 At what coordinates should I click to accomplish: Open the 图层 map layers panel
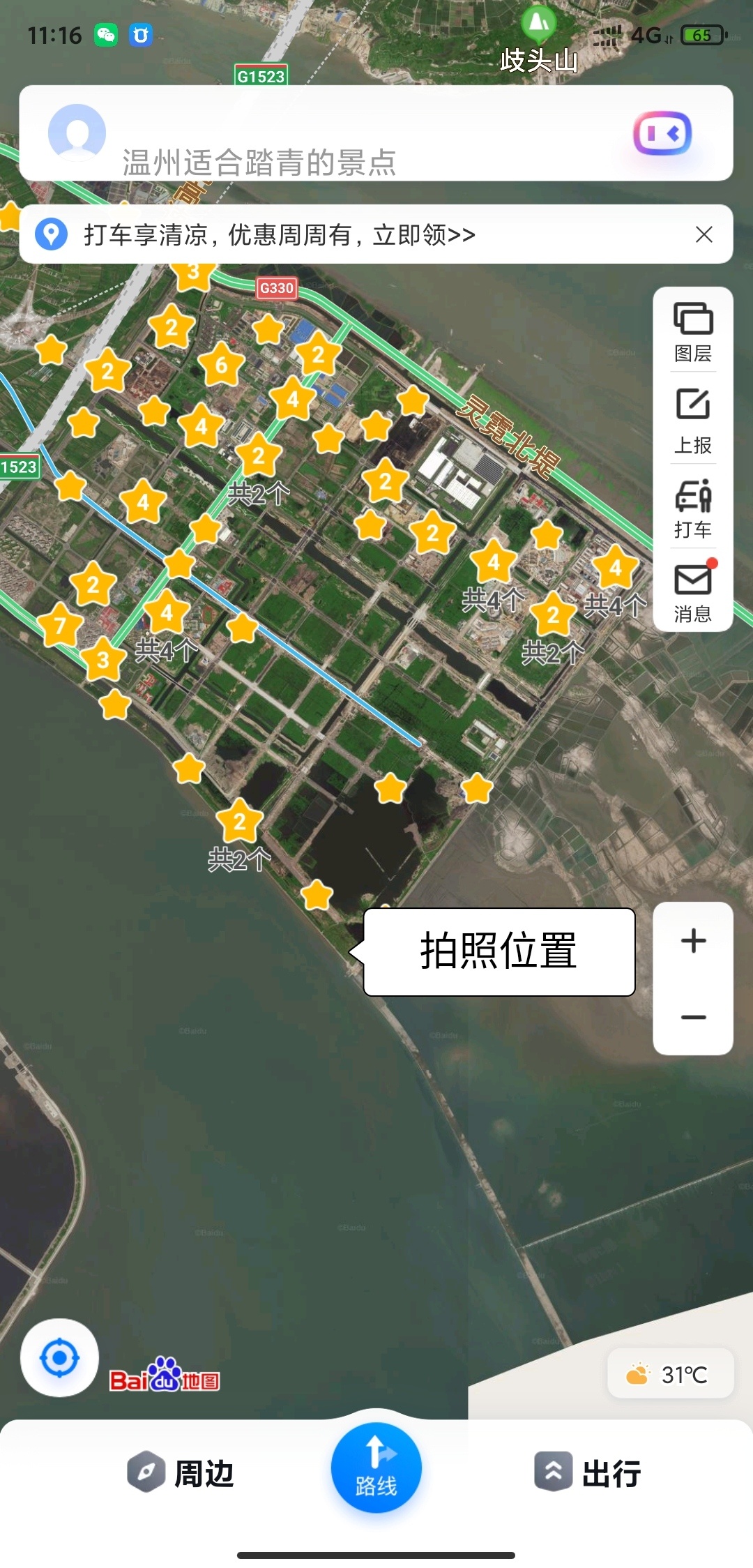[693, 333]
